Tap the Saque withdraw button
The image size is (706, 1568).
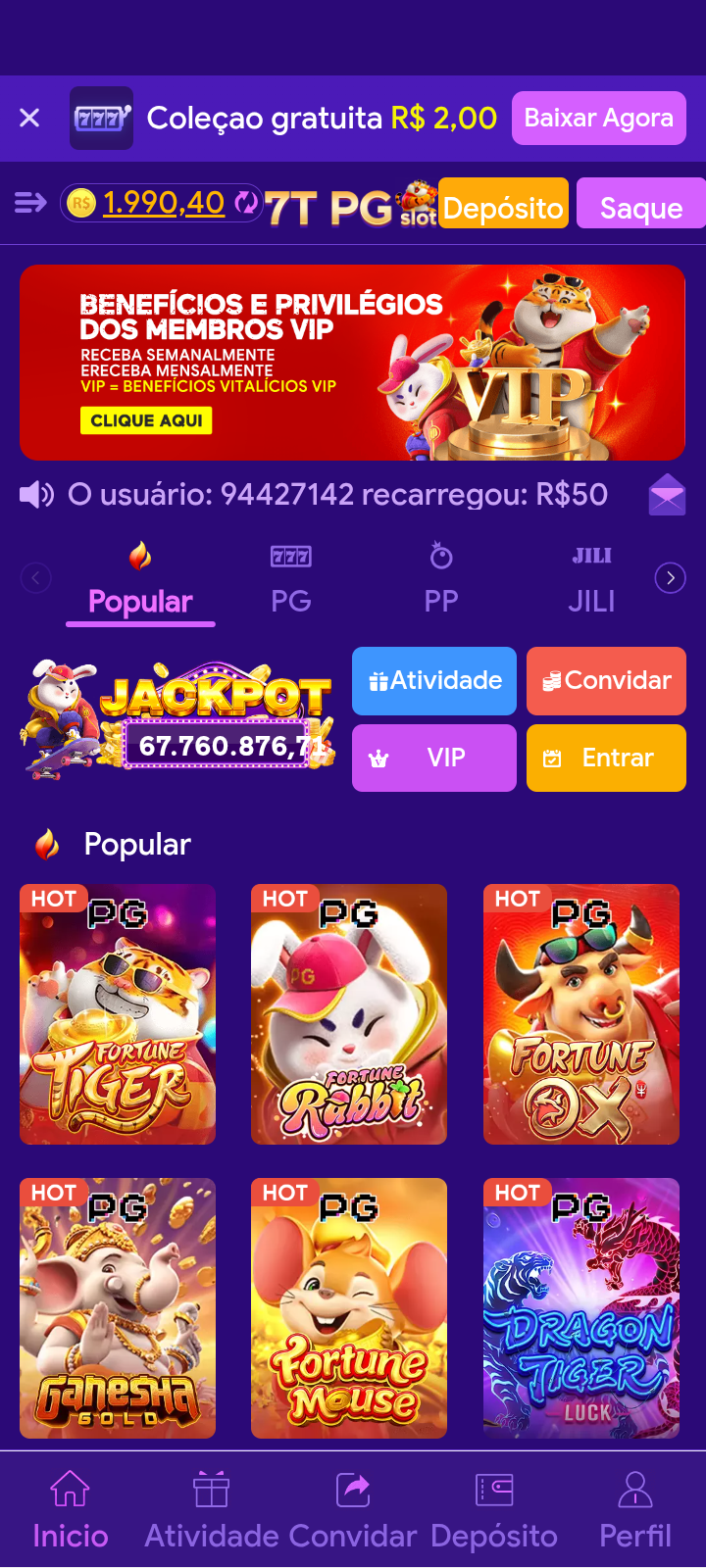[x=640, y=204]
